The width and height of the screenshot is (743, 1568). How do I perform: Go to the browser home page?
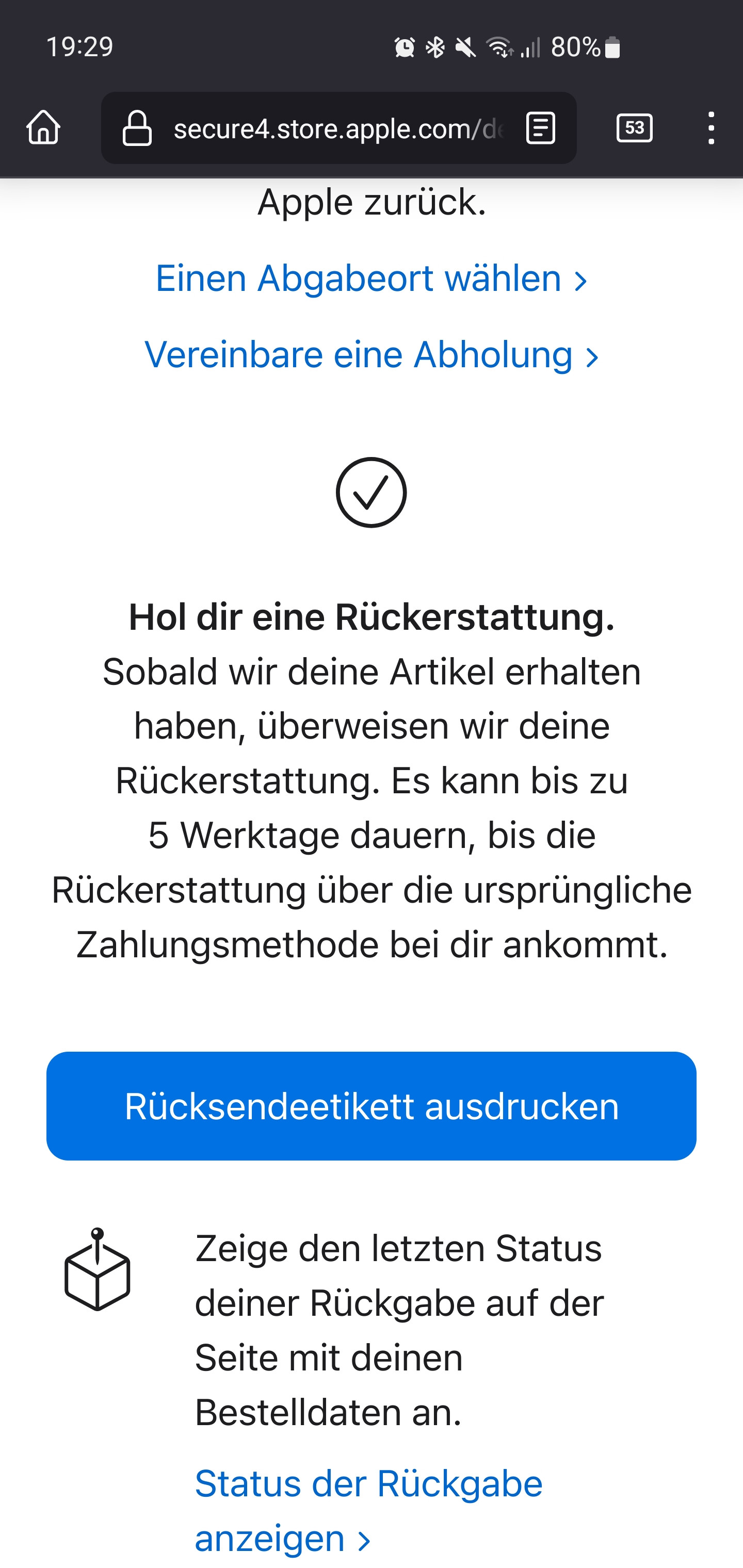pos(43,128)
